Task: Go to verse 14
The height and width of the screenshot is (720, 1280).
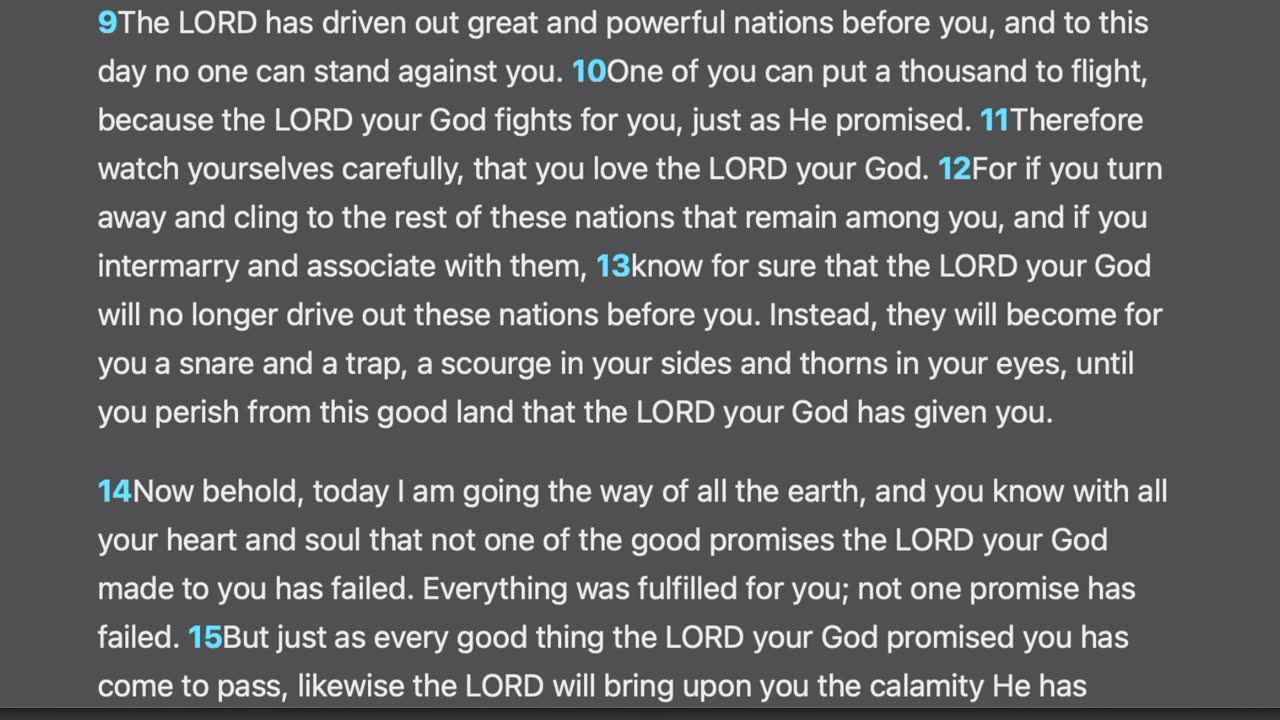Action: (x=115, y=492)
